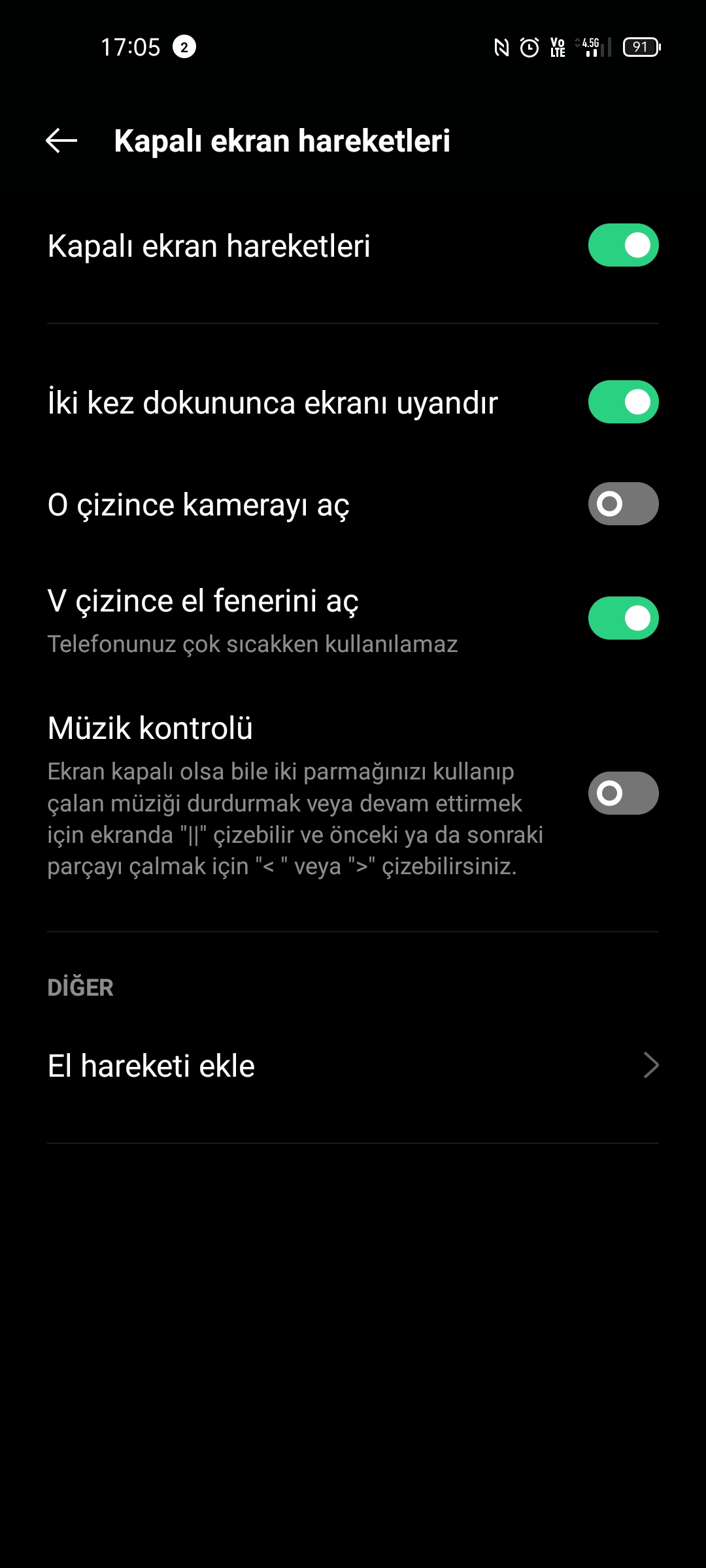Turn off İki kez dokununca ekranı uyandır
706x1568 pixels.
[623, 402]
